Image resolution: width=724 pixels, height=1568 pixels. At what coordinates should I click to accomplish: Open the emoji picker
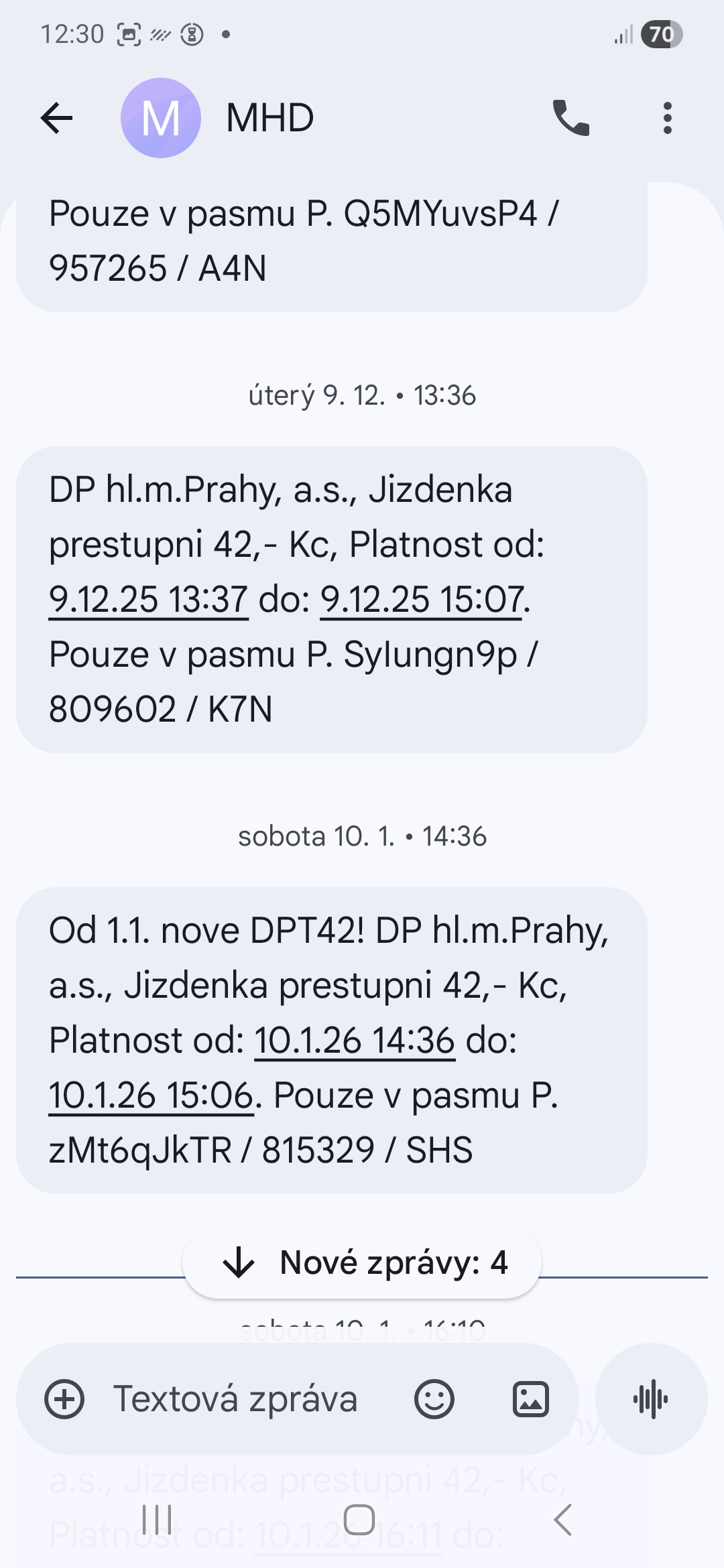[x=434, y=1399]
